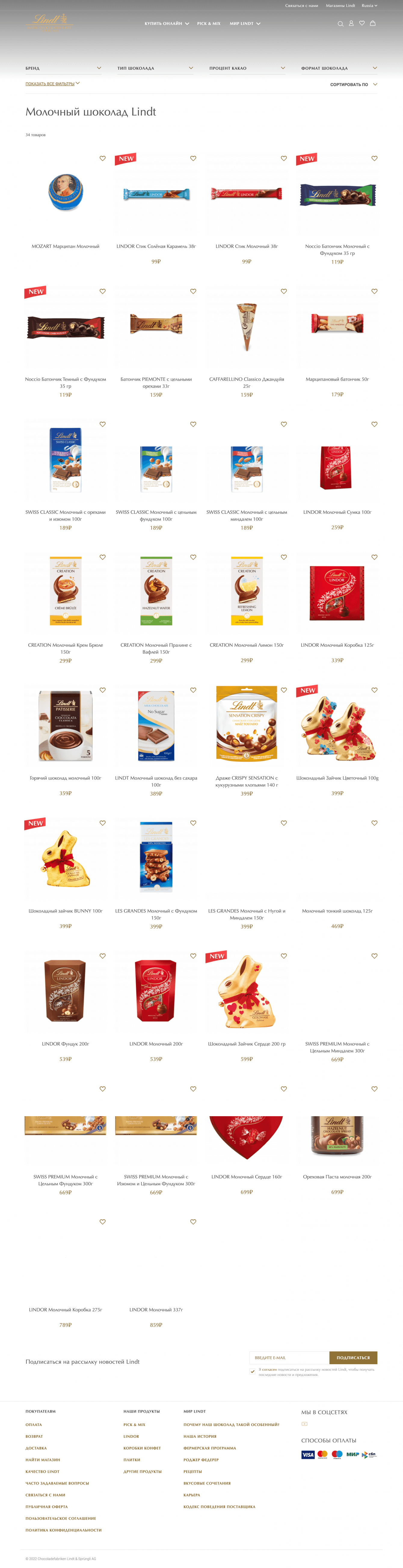Open the Сортировать по dropdown
Image resolution: width=403 pixels, height=1568 pixels.
click(x=353, y=84)
